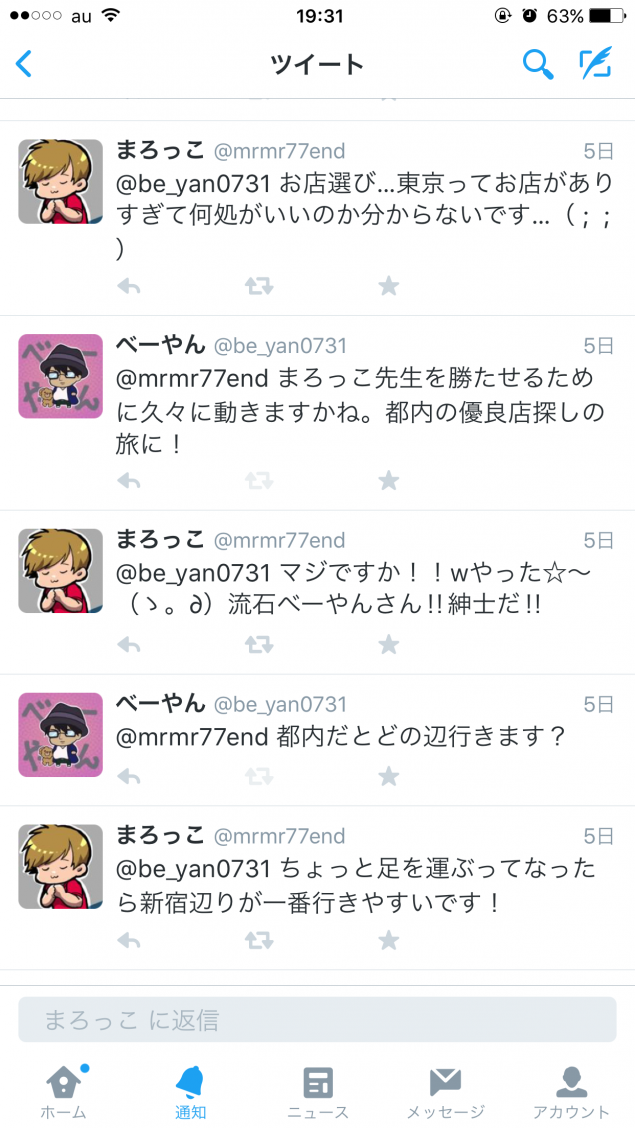Reply to the 都内だとどの辺行きます tweet
The height and width of the screenshot is (1128, 635).
click(x=129, y=776)
